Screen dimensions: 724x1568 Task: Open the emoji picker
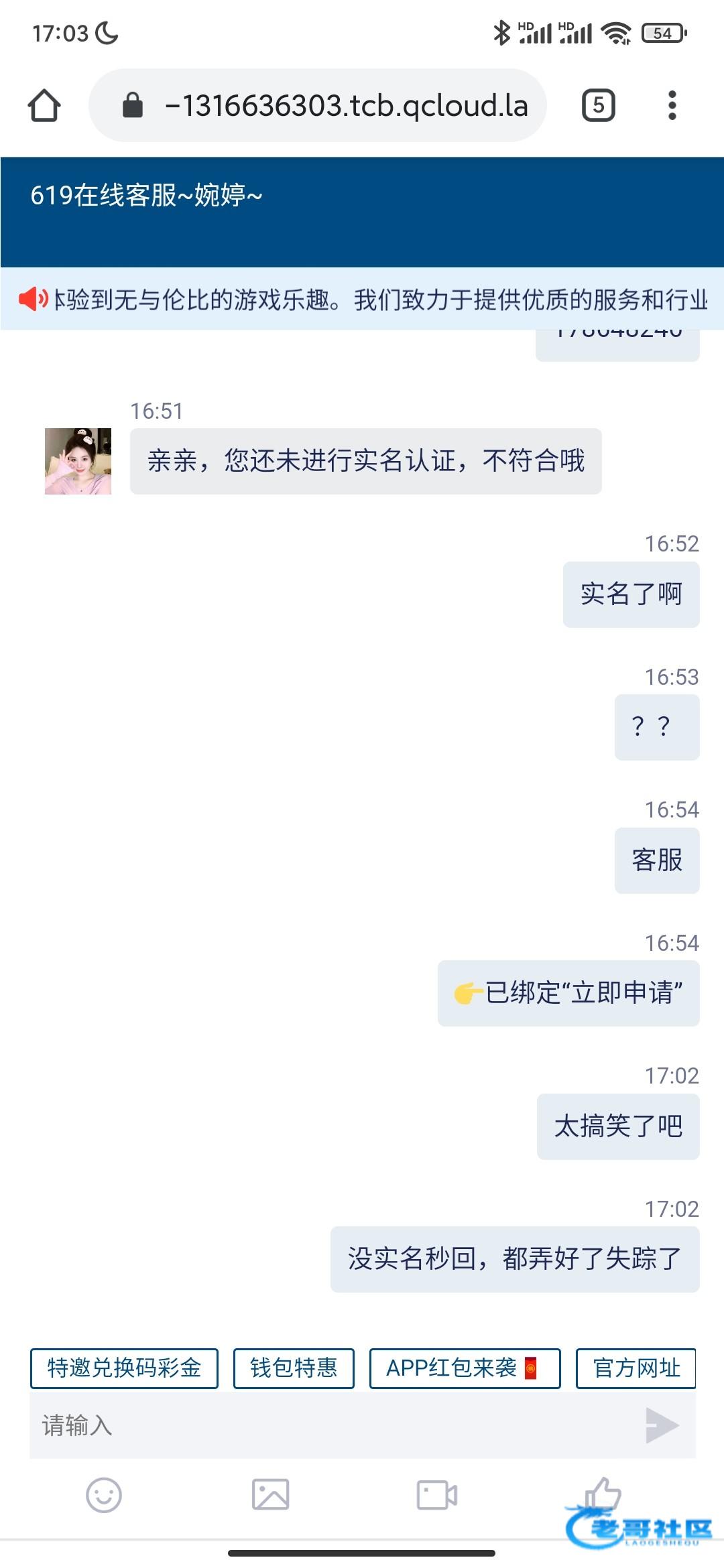click(x=104, y=1495)
